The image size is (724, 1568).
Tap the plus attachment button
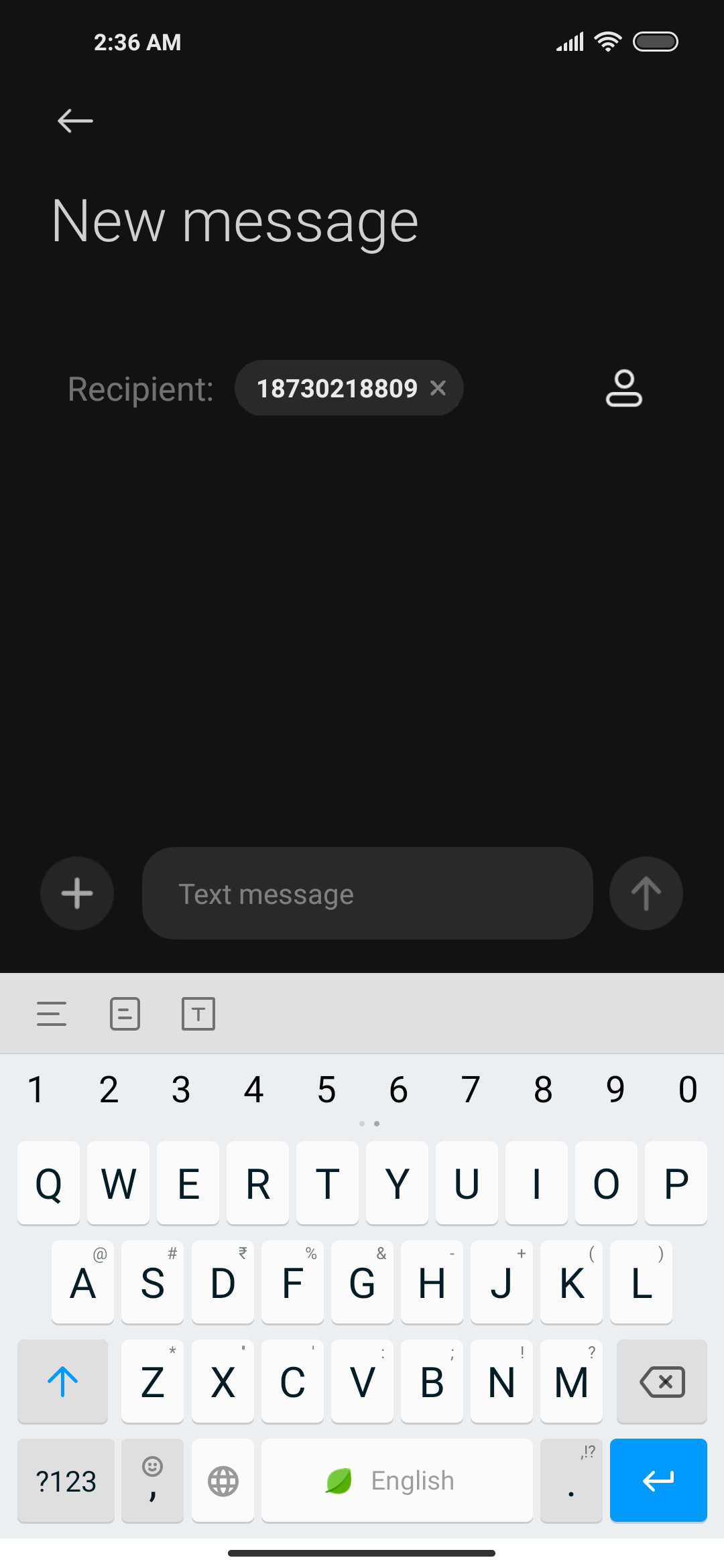[77, 893]
